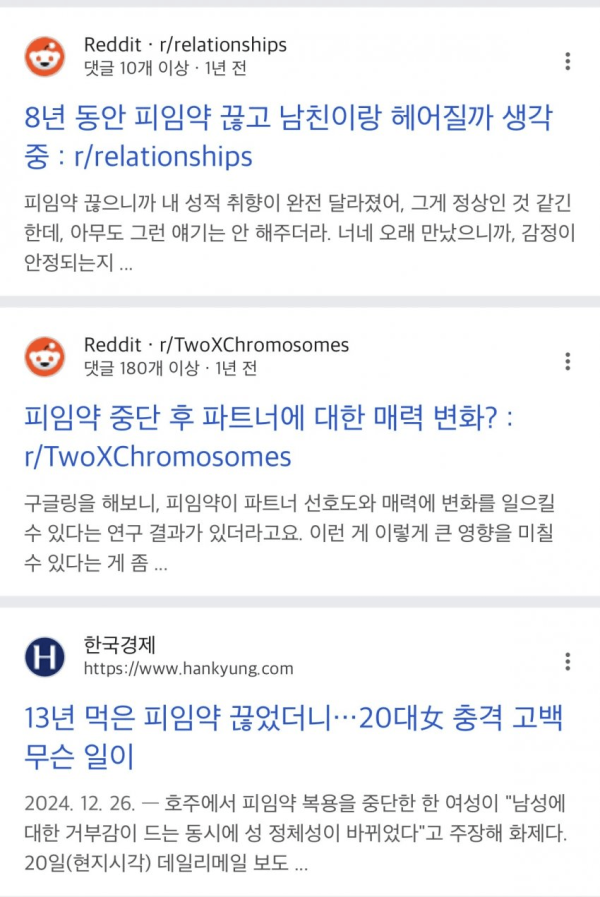Tap the Reddit r/TwoXChromosomes source header
The height and width of the screenshot is (897, 600).
215,356
